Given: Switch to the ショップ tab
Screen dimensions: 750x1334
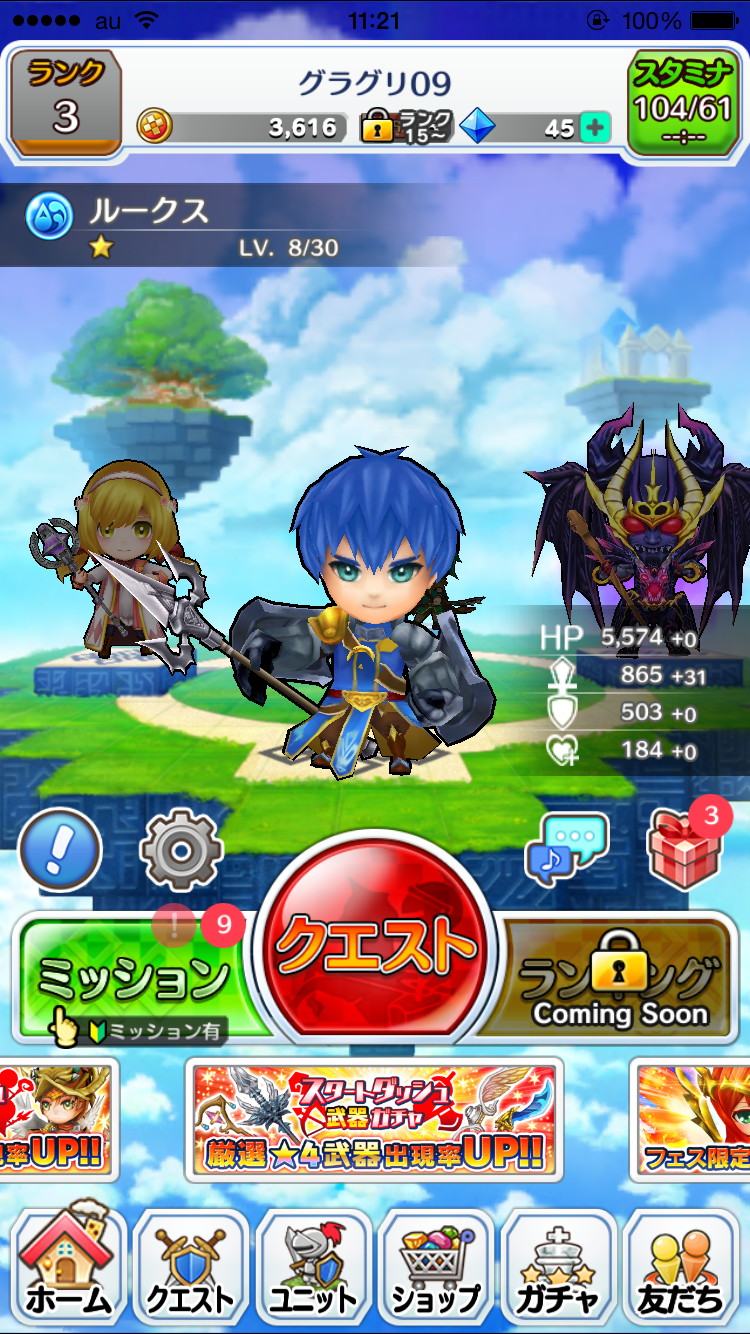Looking at the screenshot, I should pyautogui.click(x=436, y=1270).
